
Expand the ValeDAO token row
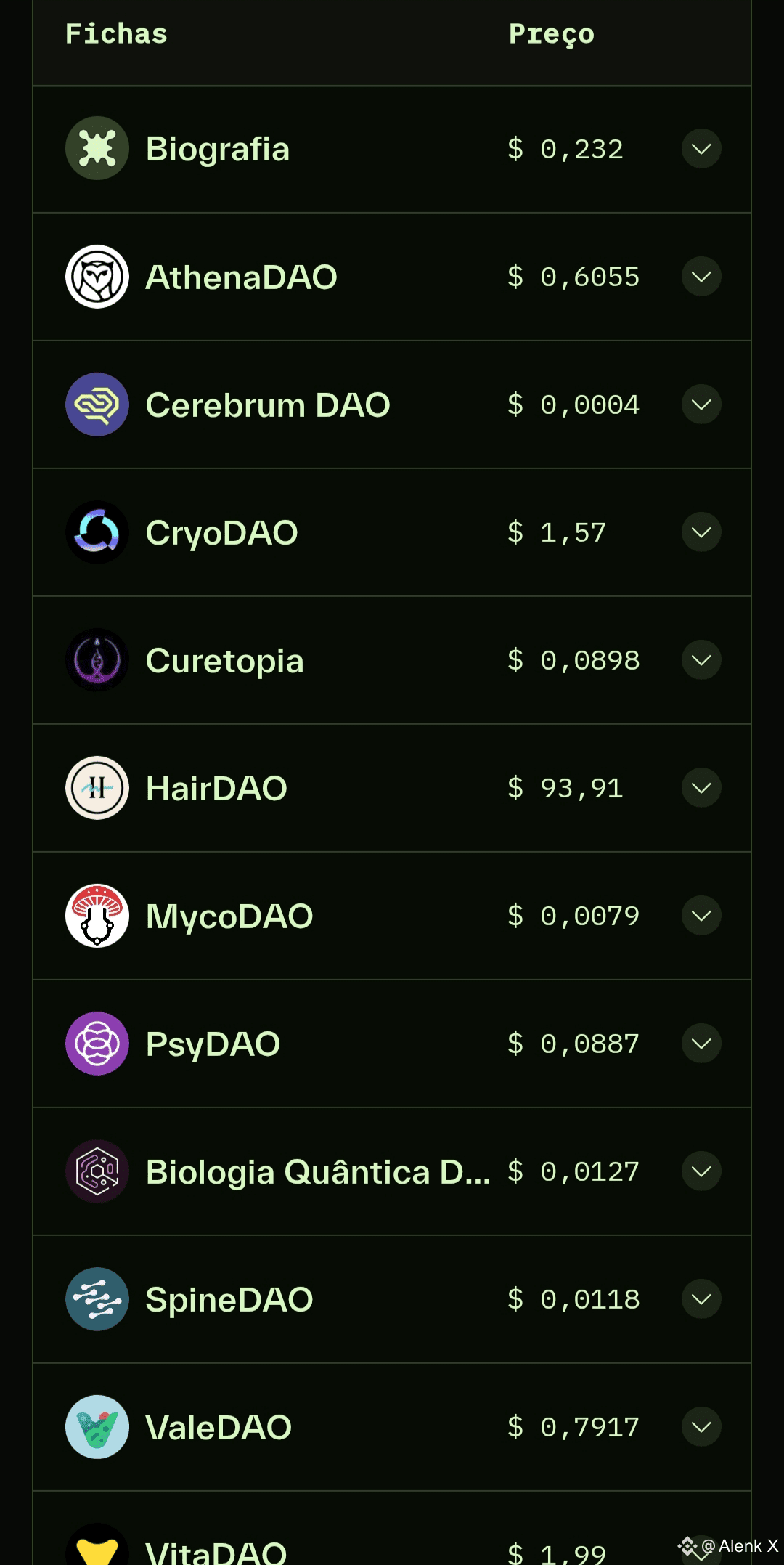tap(701, 1427)
